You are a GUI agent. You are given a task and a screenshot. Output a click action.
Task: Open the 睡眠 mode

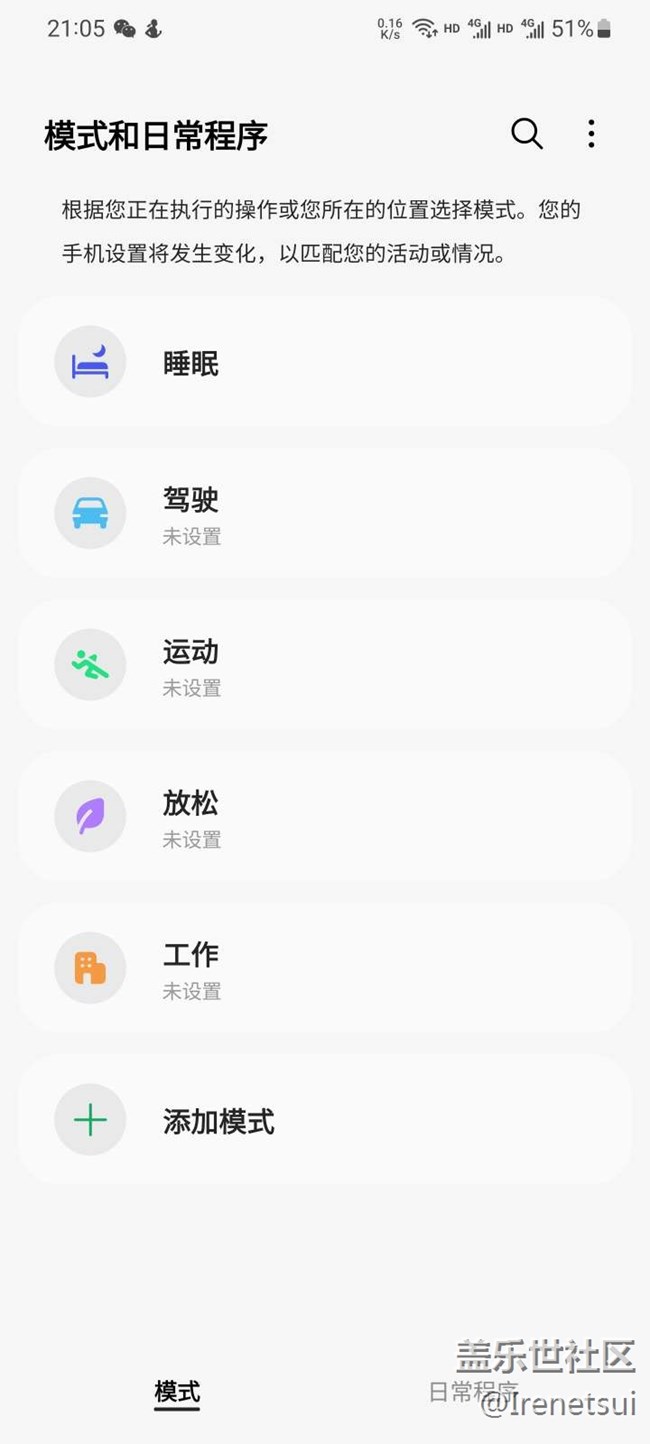324,363
